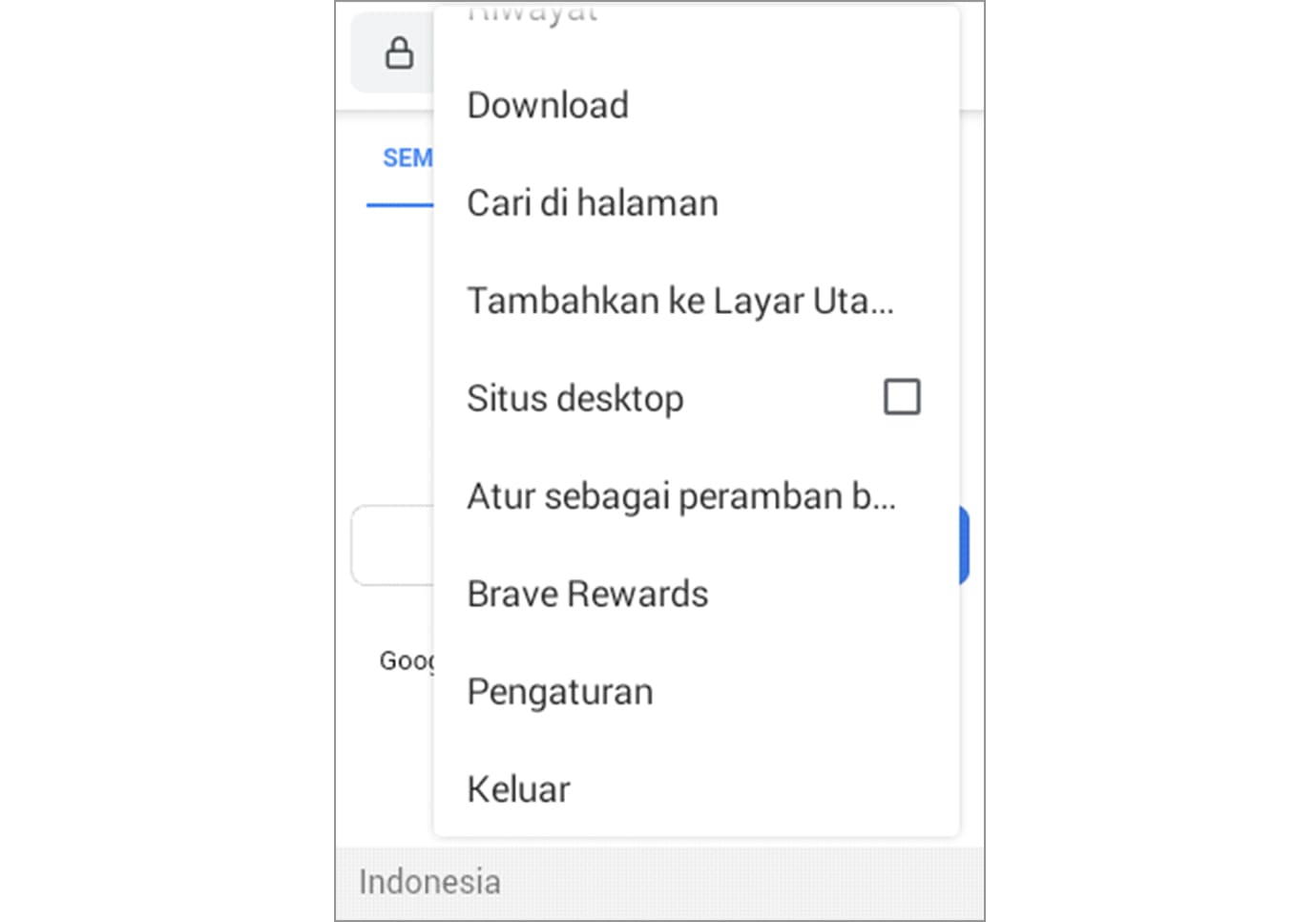Enable the Situs desktop checkbox
Viewport: 1316px width, 922px height.
pyautogui.click(x=902, y=397)
